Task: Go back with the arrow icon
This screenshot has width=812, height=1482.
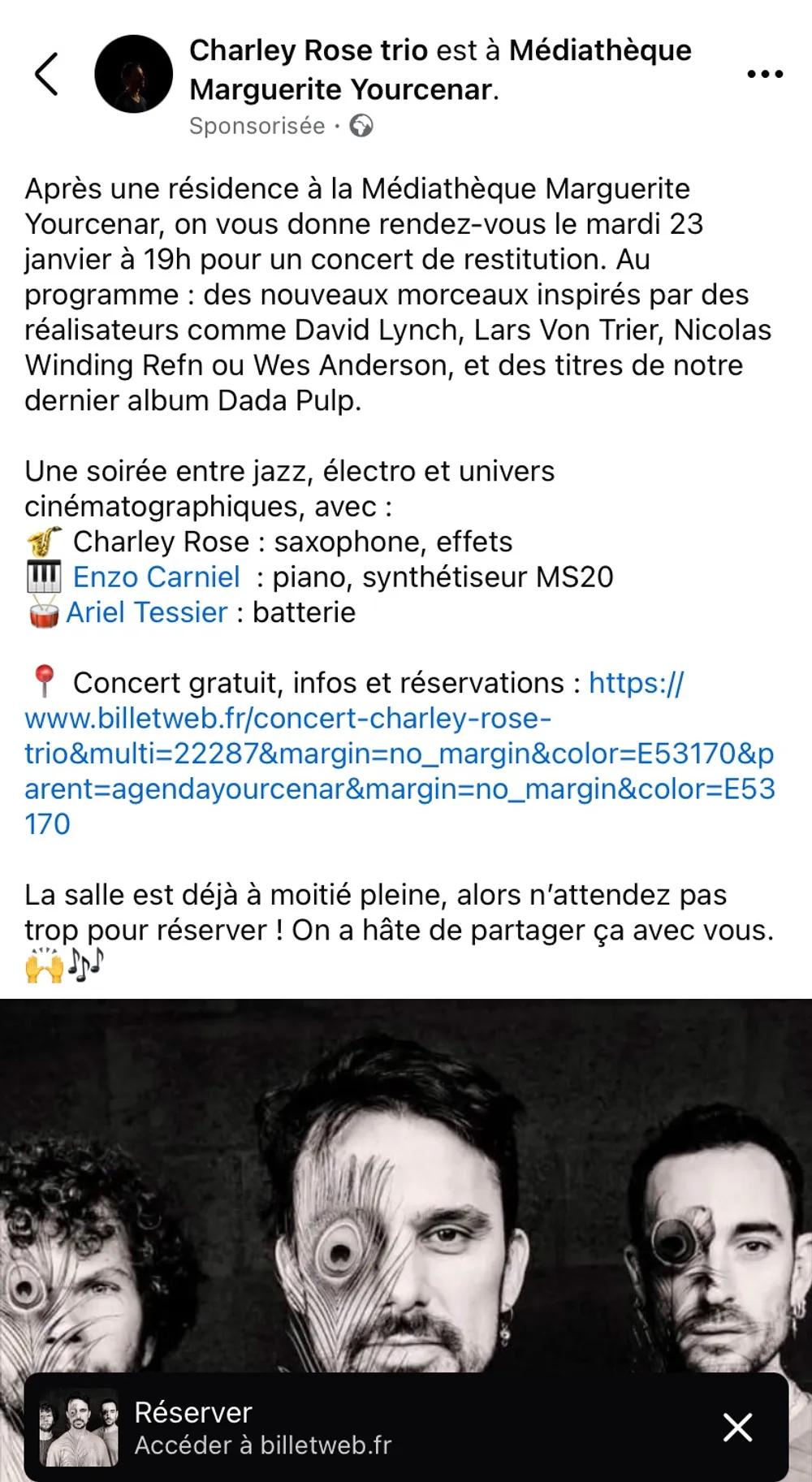Action: pyautogui.click(x=47, y=74)
